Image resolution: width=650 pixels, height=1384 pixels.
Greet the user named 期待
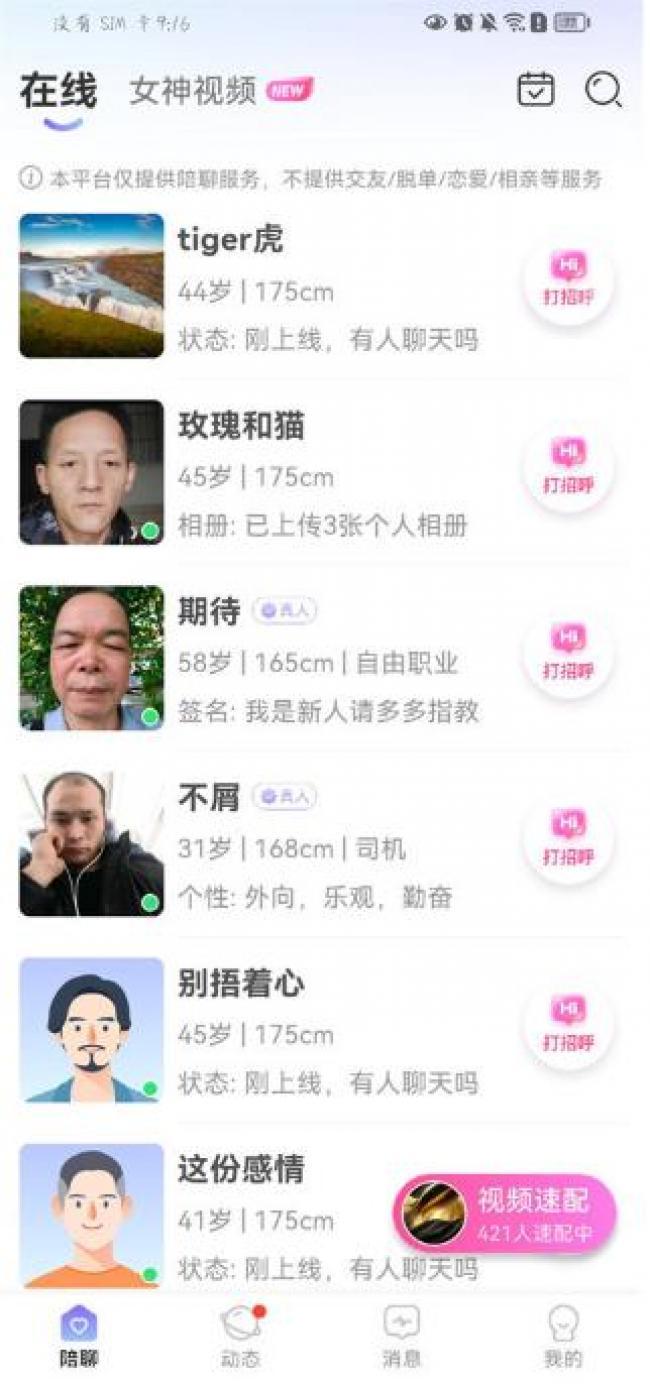click(x=569, y=655)
